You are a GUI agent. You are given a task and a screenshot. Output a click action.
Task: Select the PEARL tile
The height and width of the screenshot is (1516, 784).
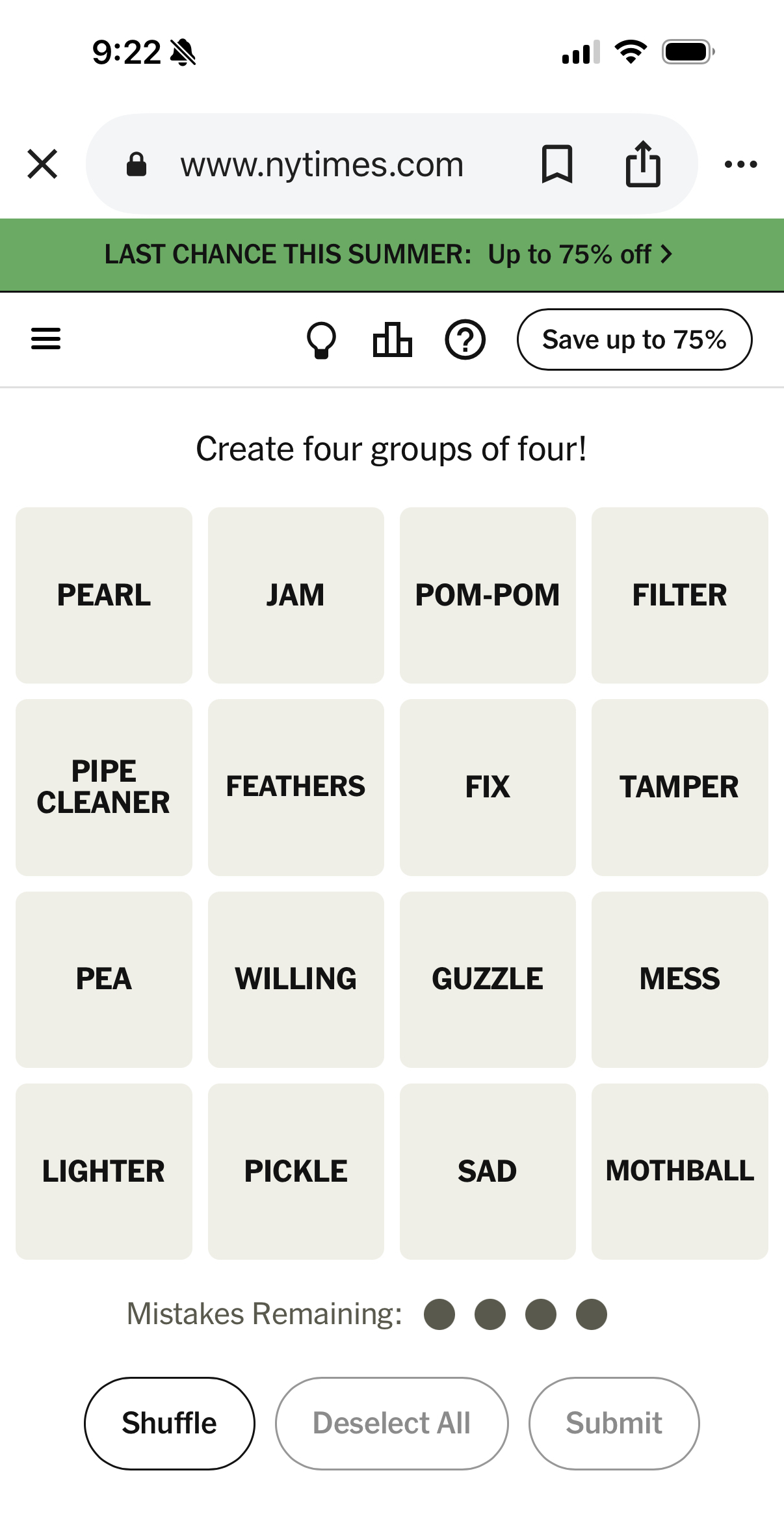click(x=104, y=595)
